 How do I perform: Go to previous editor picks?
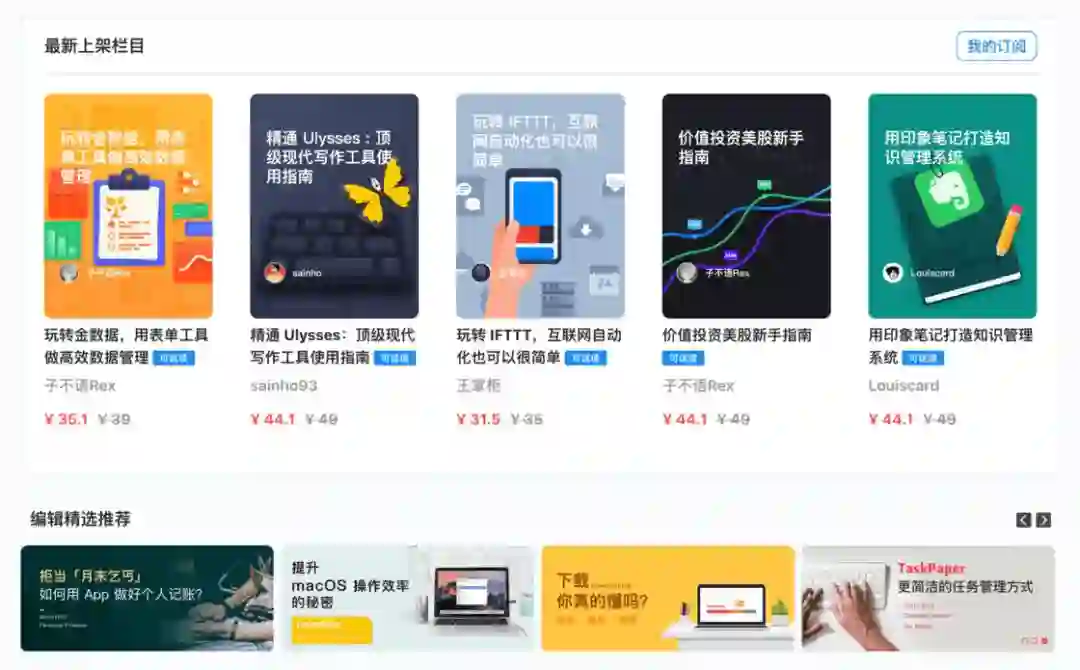1023,520
